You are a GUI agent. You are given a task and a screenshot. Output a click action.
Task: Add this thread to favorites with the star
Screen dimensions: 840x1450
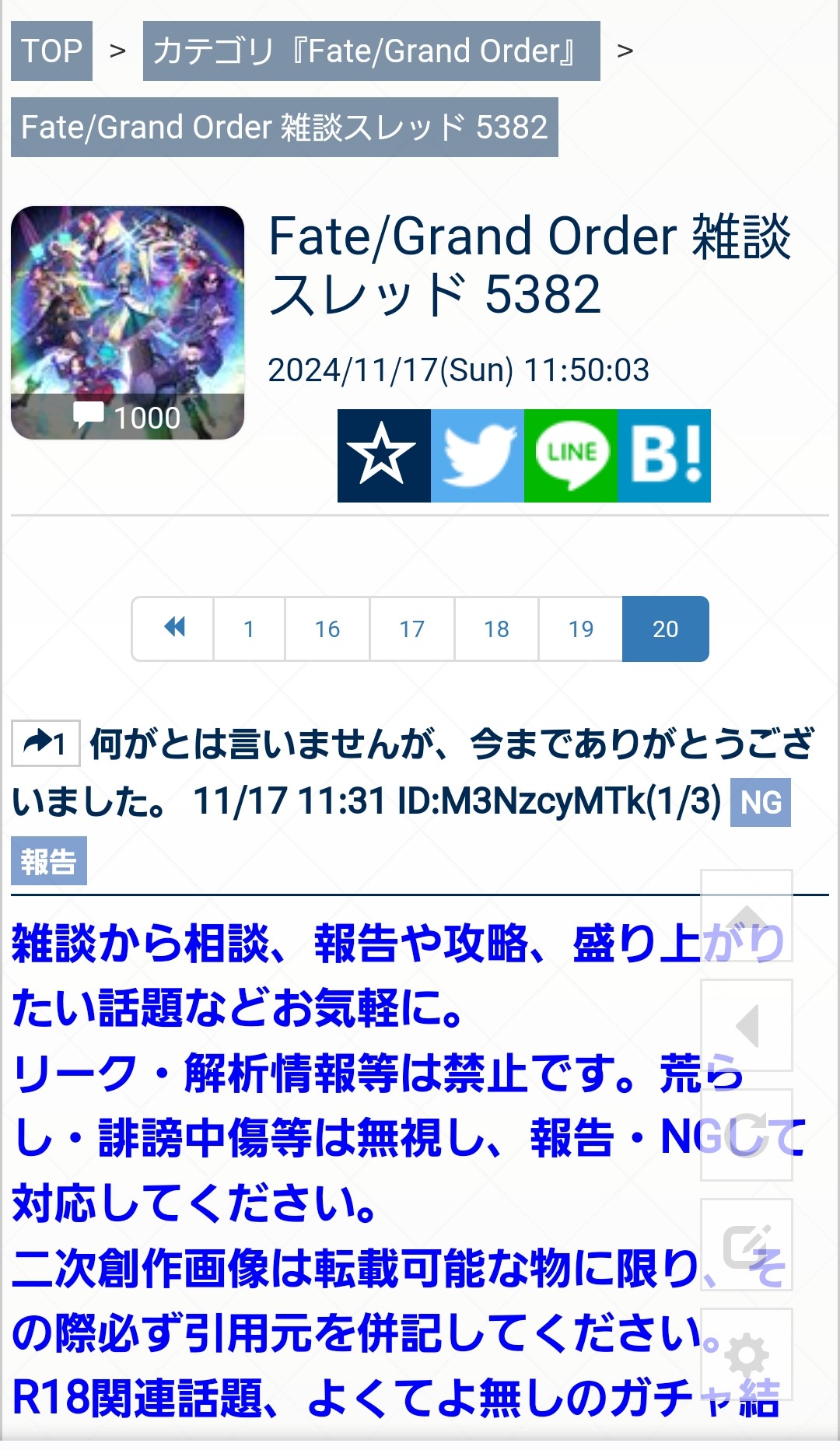point(383,456)
